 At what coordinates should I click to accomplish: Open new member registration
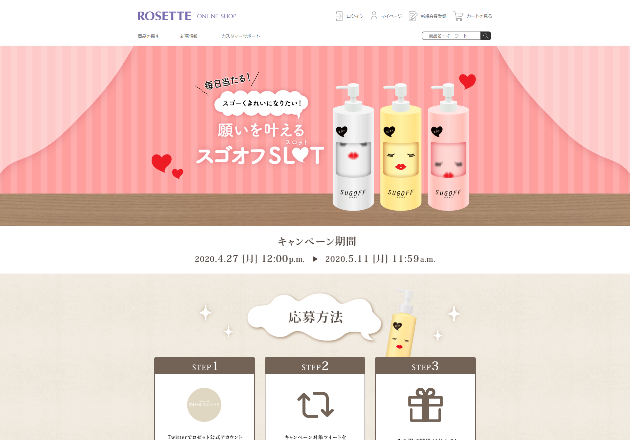pos(427,16)
